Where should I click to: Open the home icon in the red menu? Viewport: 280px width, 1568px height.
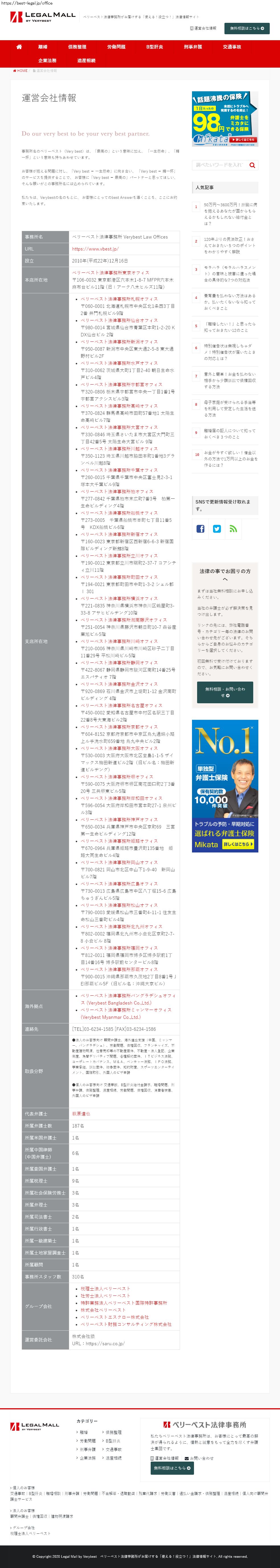click(x=19, y=47)
